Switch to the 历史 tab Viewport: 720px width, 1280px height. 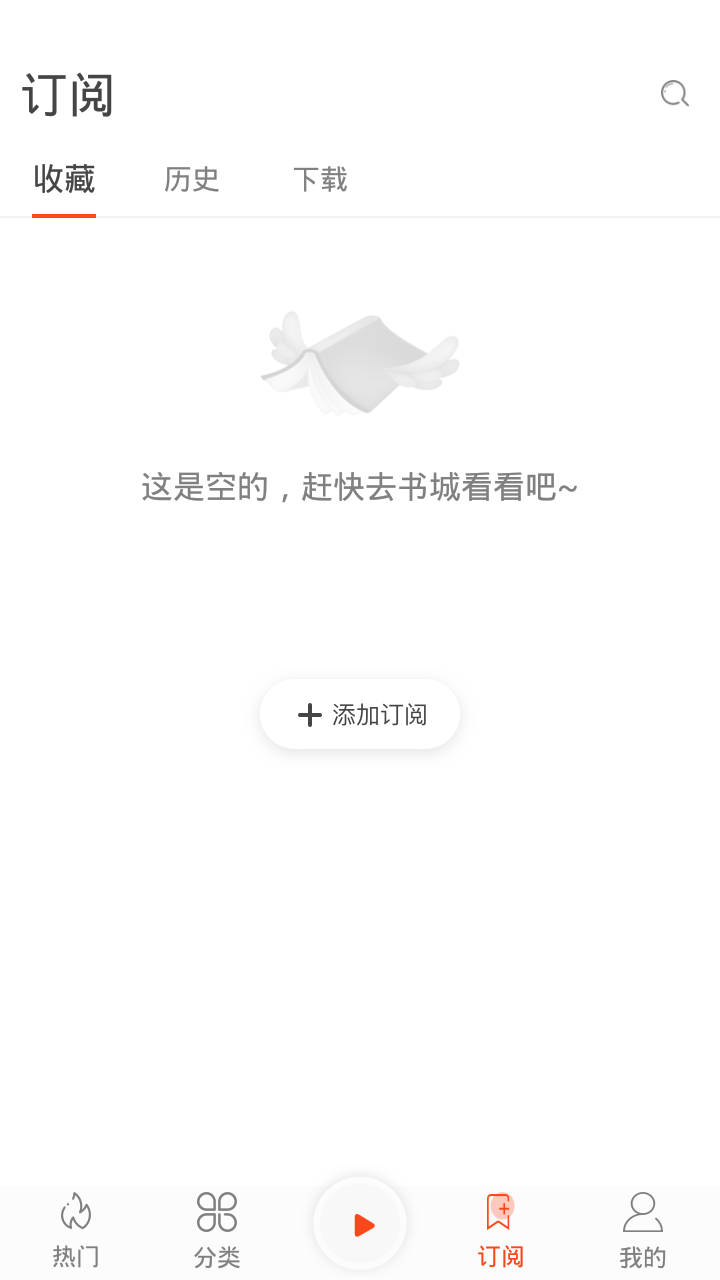[191, 180]
